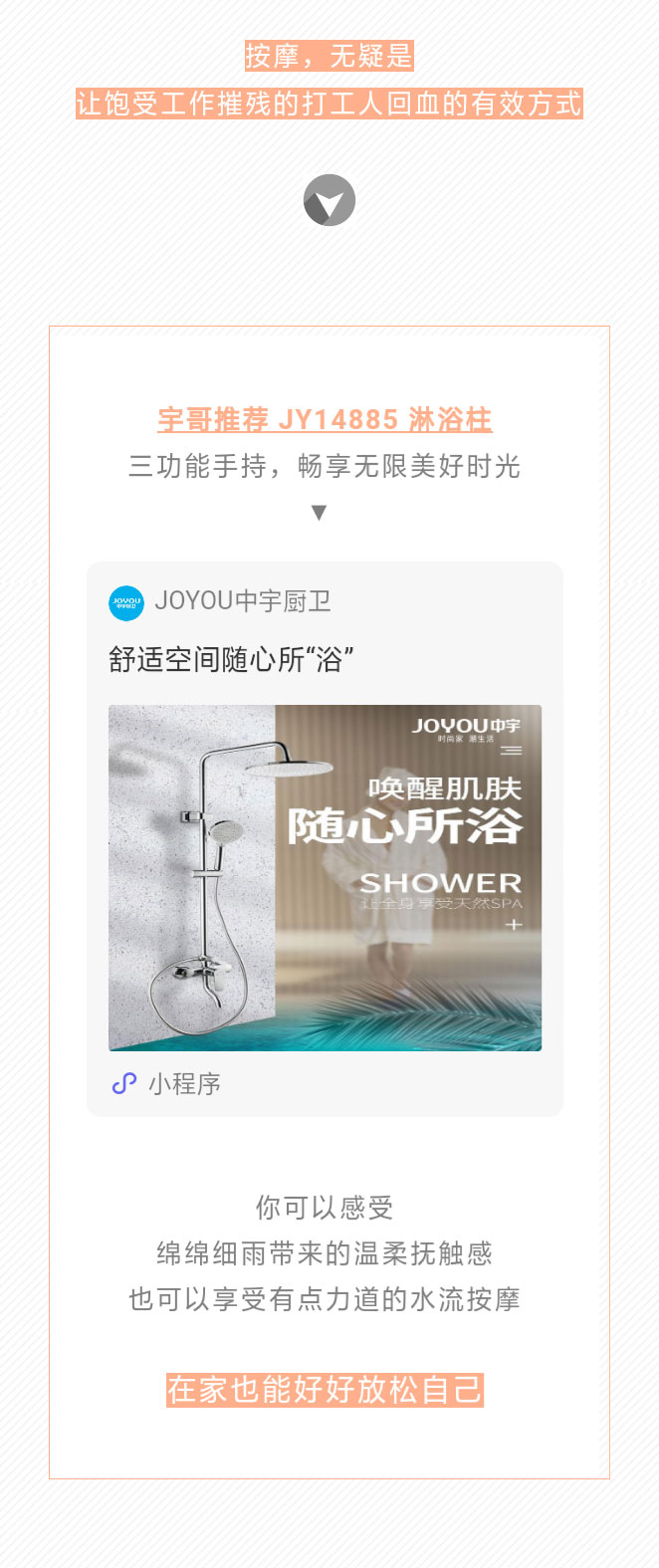Open the underlined JY14885 淋浴柱 link
Image resolution: width=659 pixels, height=1568 pixels.
coord(325,420)
